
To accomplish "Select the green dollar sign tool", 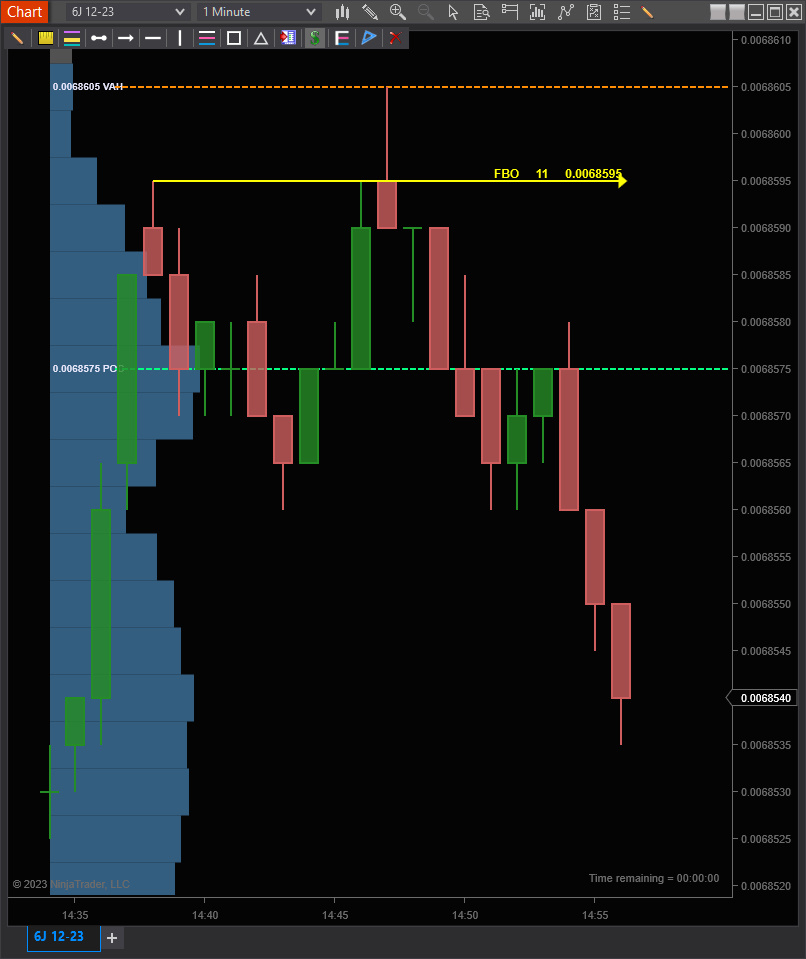I will [314, 38].
